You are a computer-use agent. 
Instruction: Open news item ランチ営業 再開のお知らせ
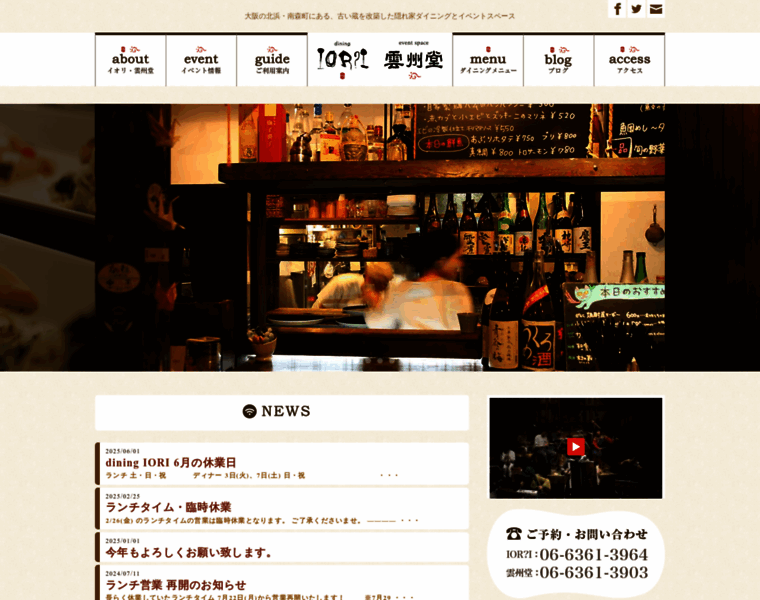[x=175, y=585]
